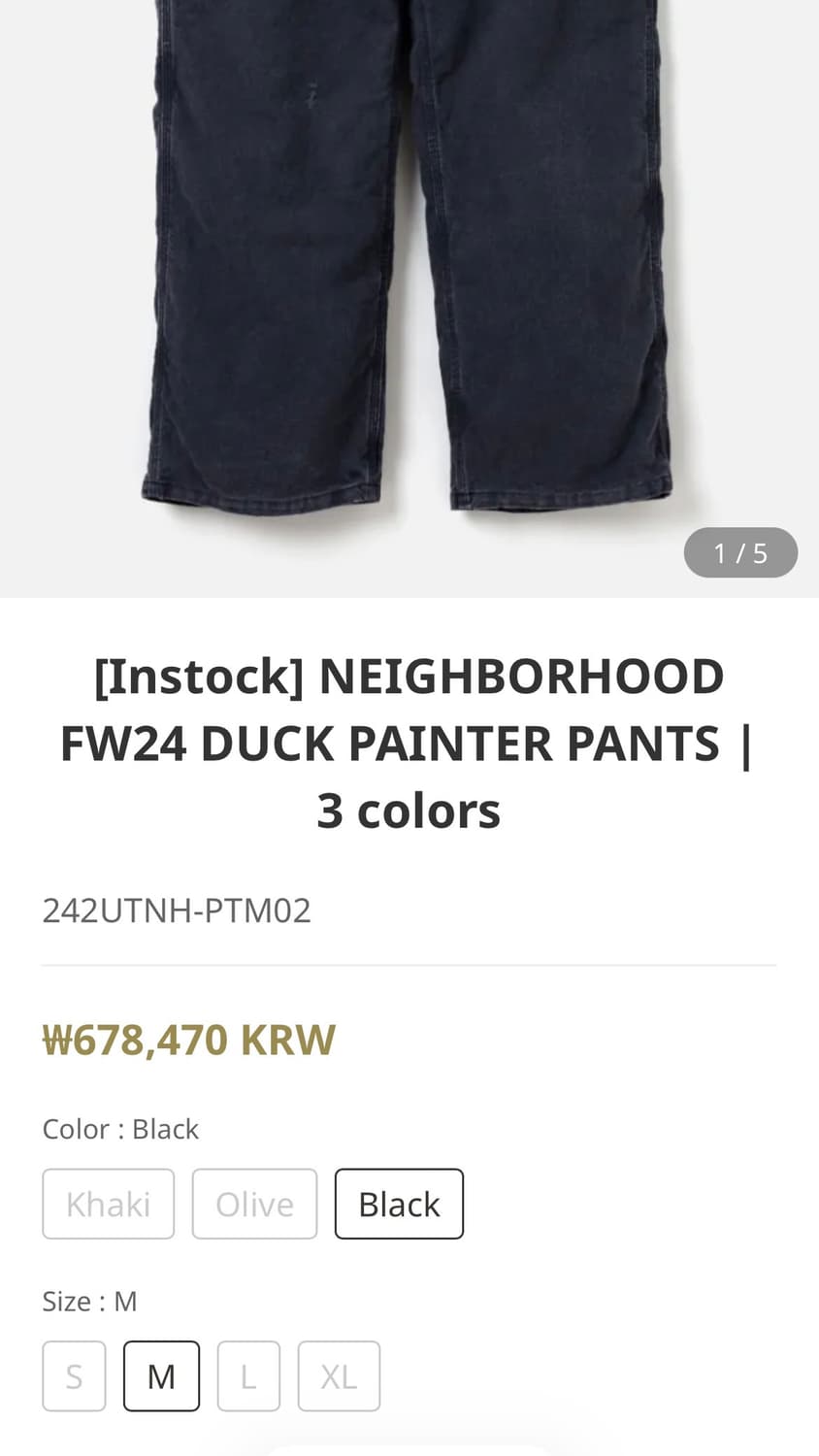Pick size S

tap(74, 1375)
